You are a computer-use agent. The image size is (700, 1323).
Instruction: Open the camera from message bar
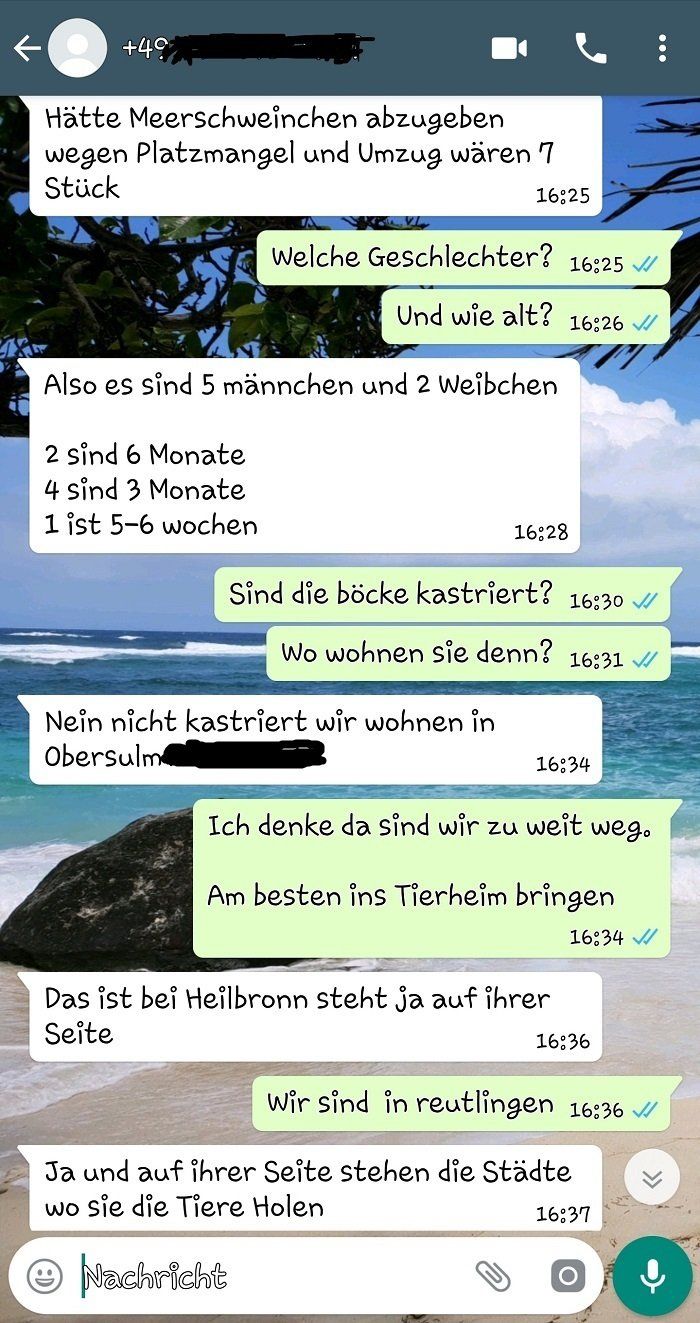click(567, 1276)
